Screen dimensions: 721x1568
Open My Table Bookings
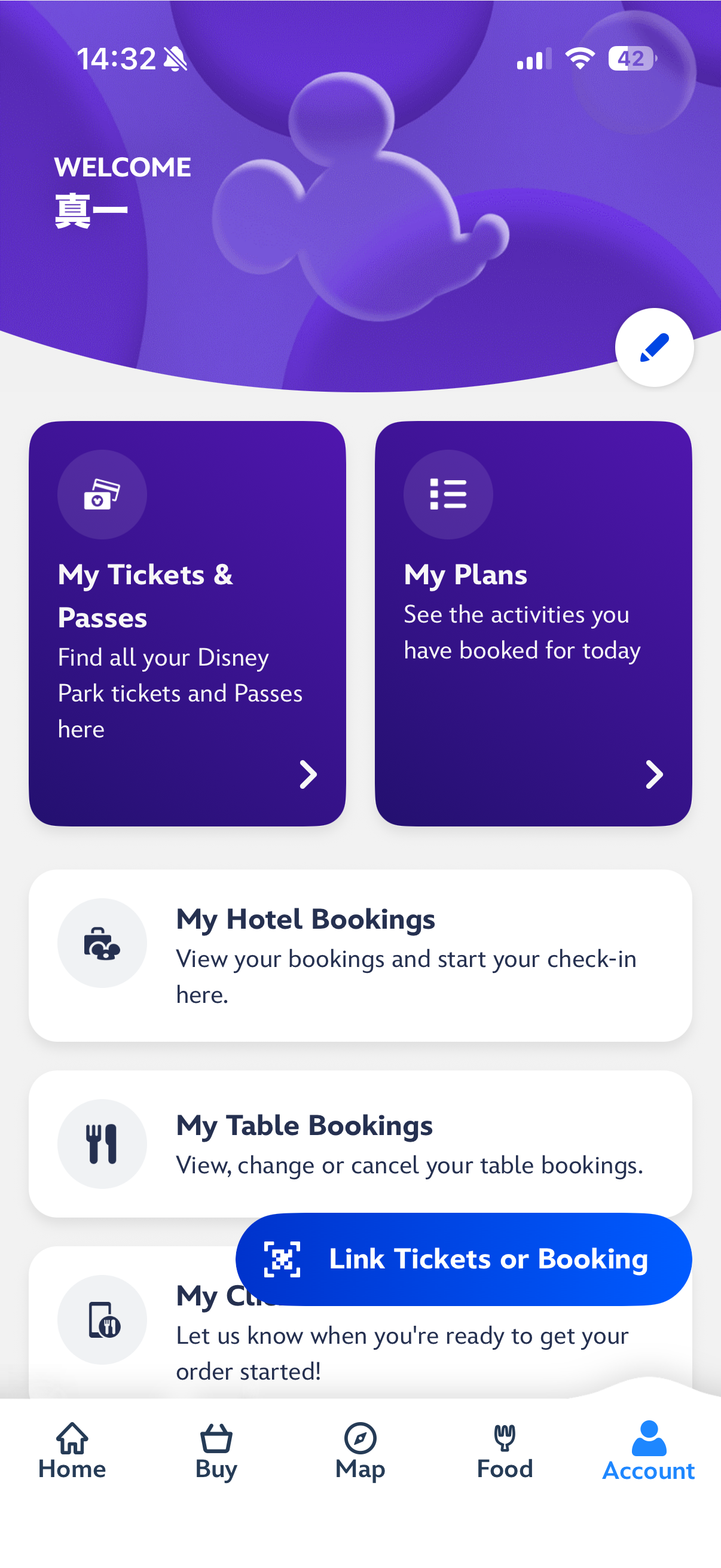tap(360, 1143)
